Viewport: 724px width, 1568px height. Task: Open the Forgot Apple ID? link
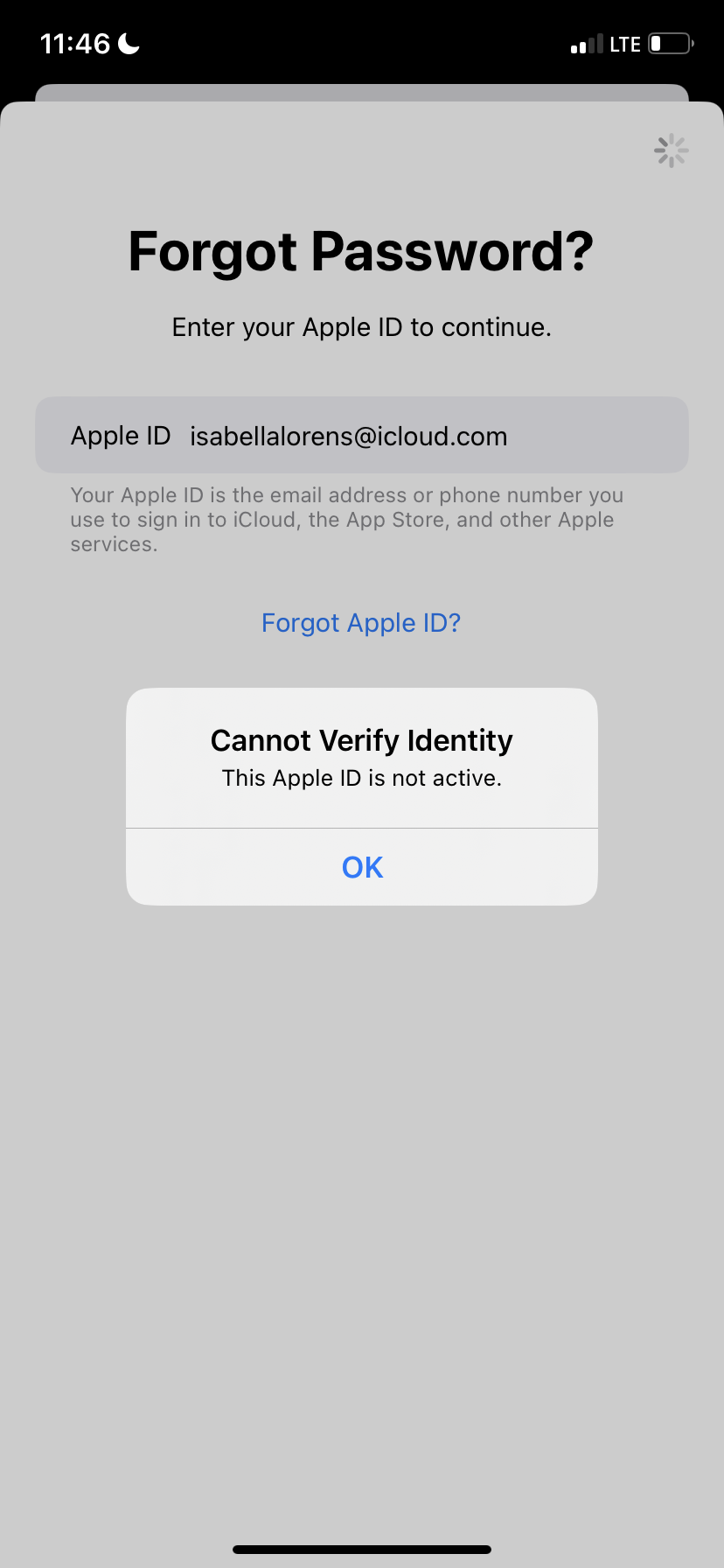(361, 623)
